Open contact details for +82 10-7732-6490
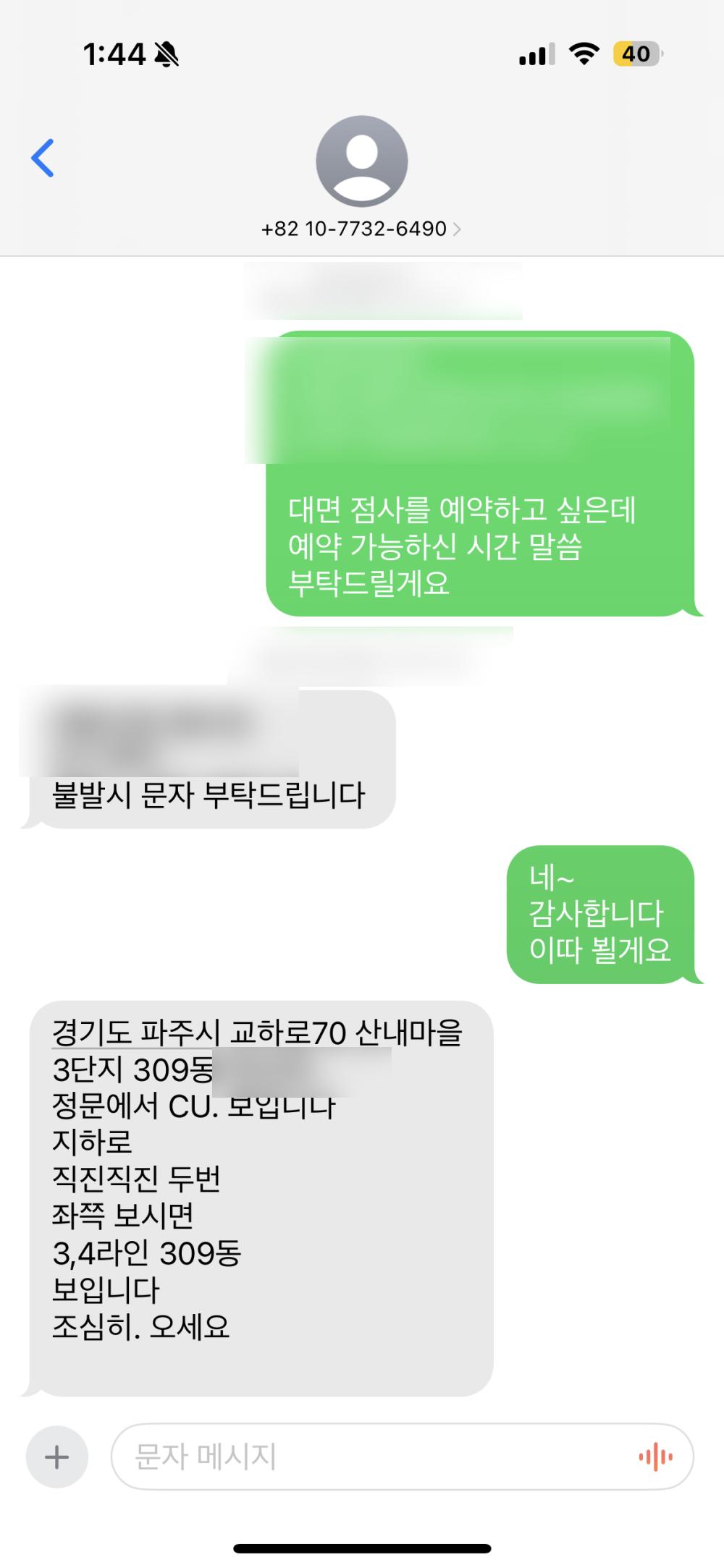Image resolution: width=724 pixels, height=1568 pixels. (361, 229)
